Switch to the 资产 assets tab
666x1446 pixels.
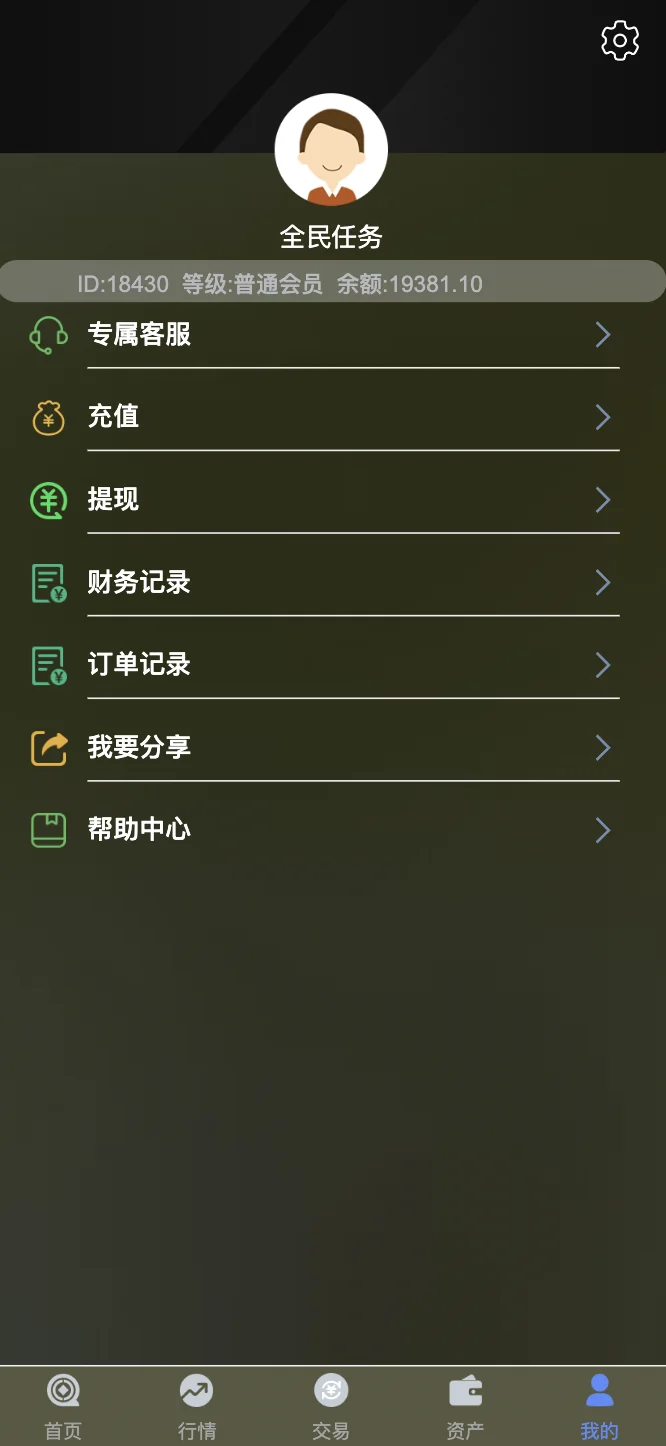pos(465,1406)
